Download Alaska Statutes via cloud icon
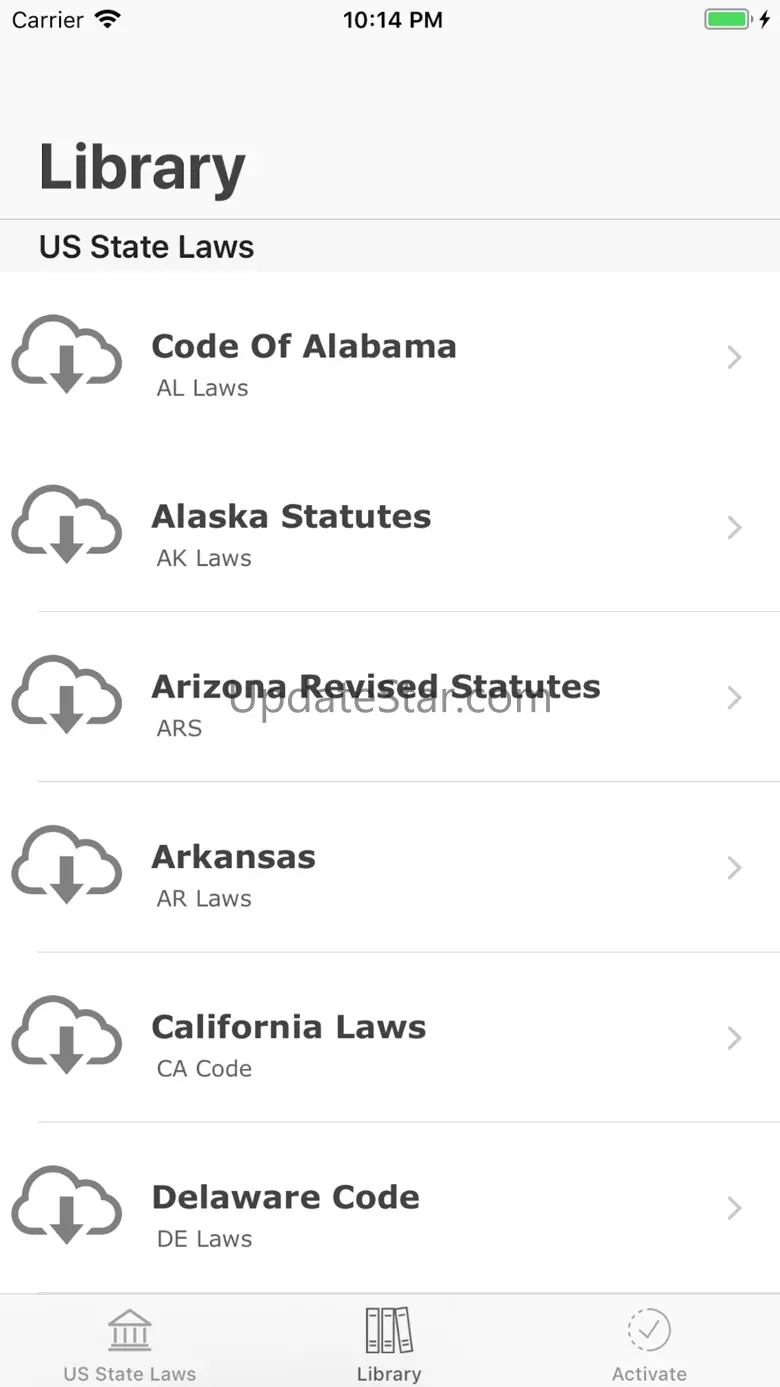The image size is (780, 1387). click(67, 525)
